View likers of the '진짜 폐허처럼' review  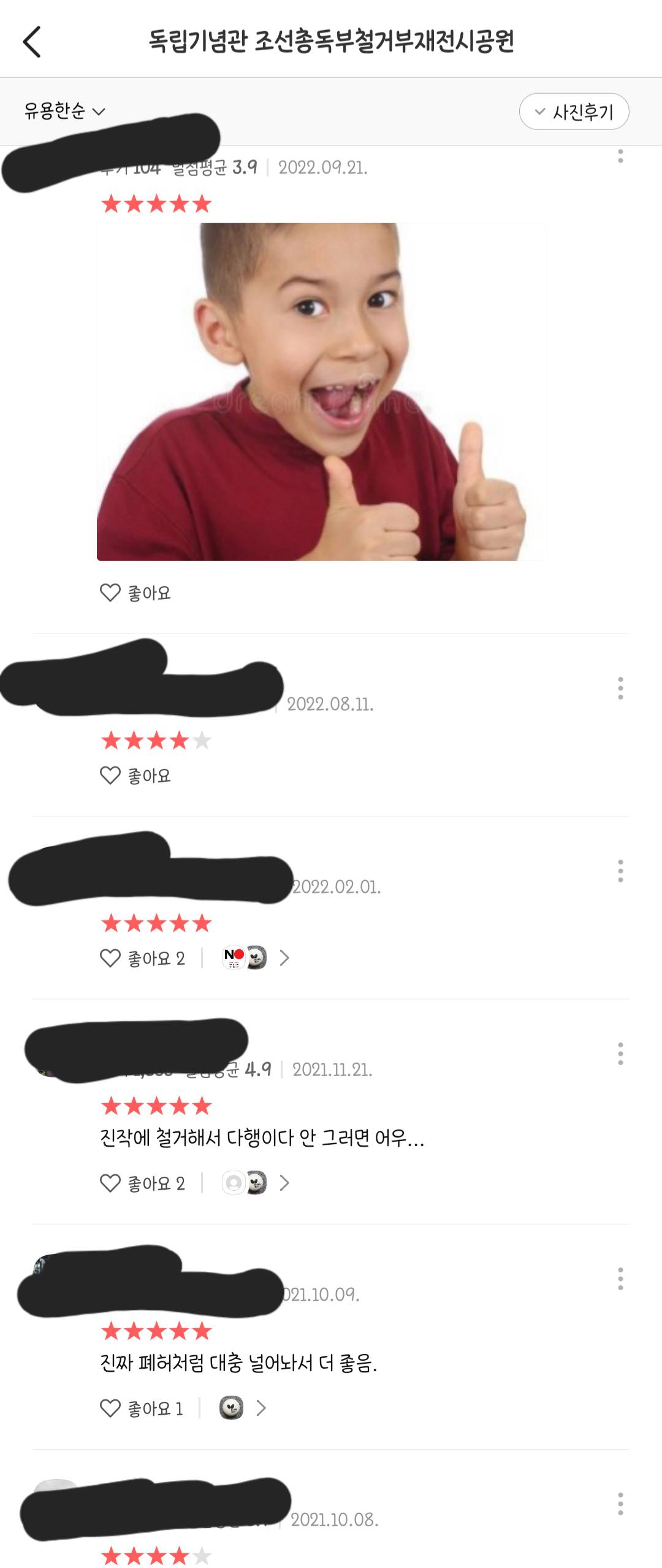[243, 1408]
